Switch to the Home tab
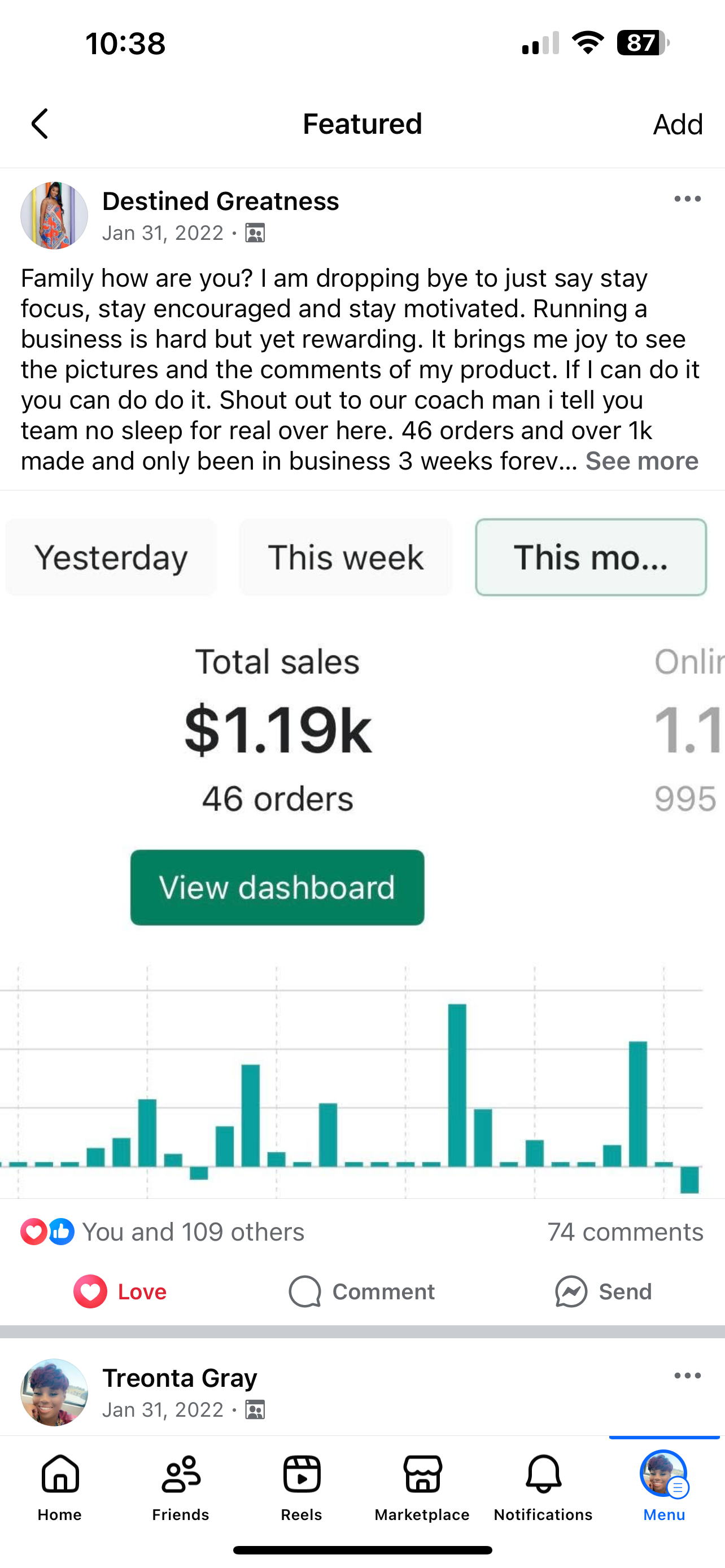This screenshot has height=1568, width=725. pyautogui.click(x=60, y=1488)
